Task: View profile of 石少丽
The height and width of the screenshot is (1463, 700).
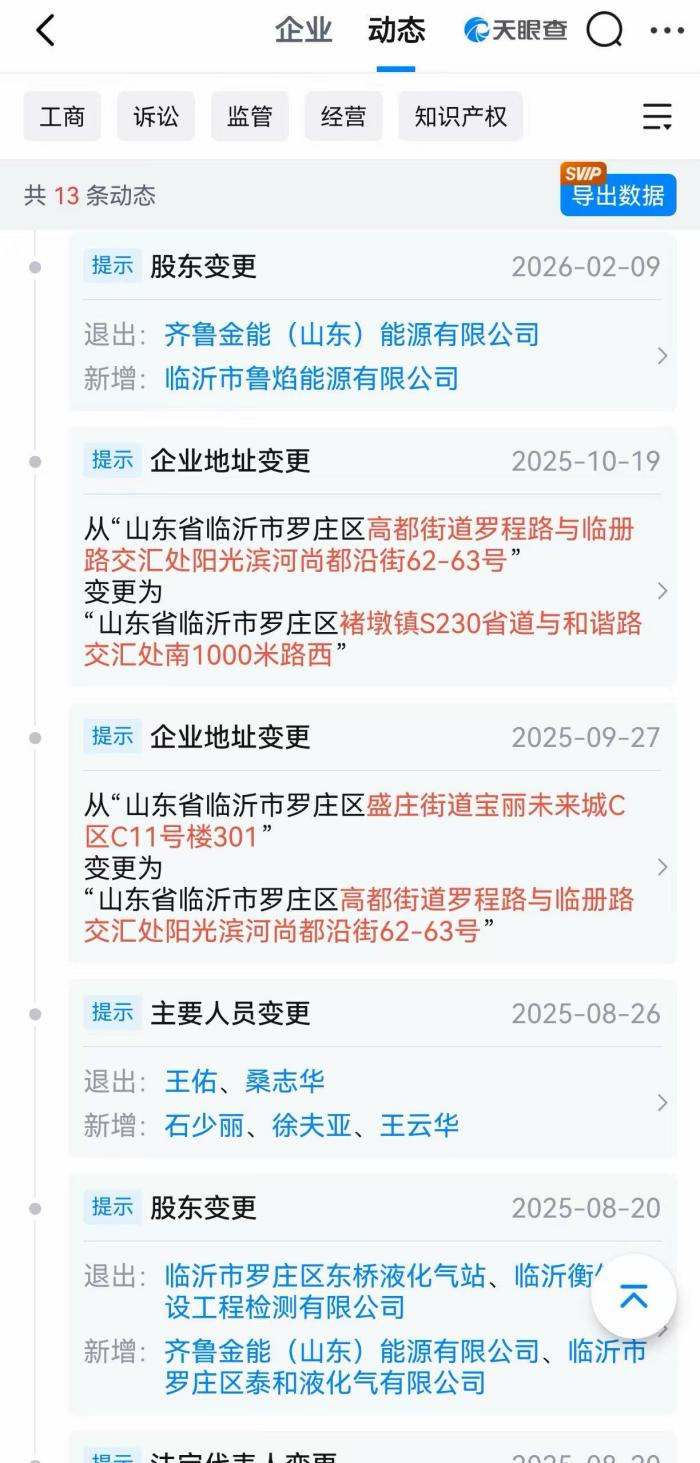Action: (204, 1125)
